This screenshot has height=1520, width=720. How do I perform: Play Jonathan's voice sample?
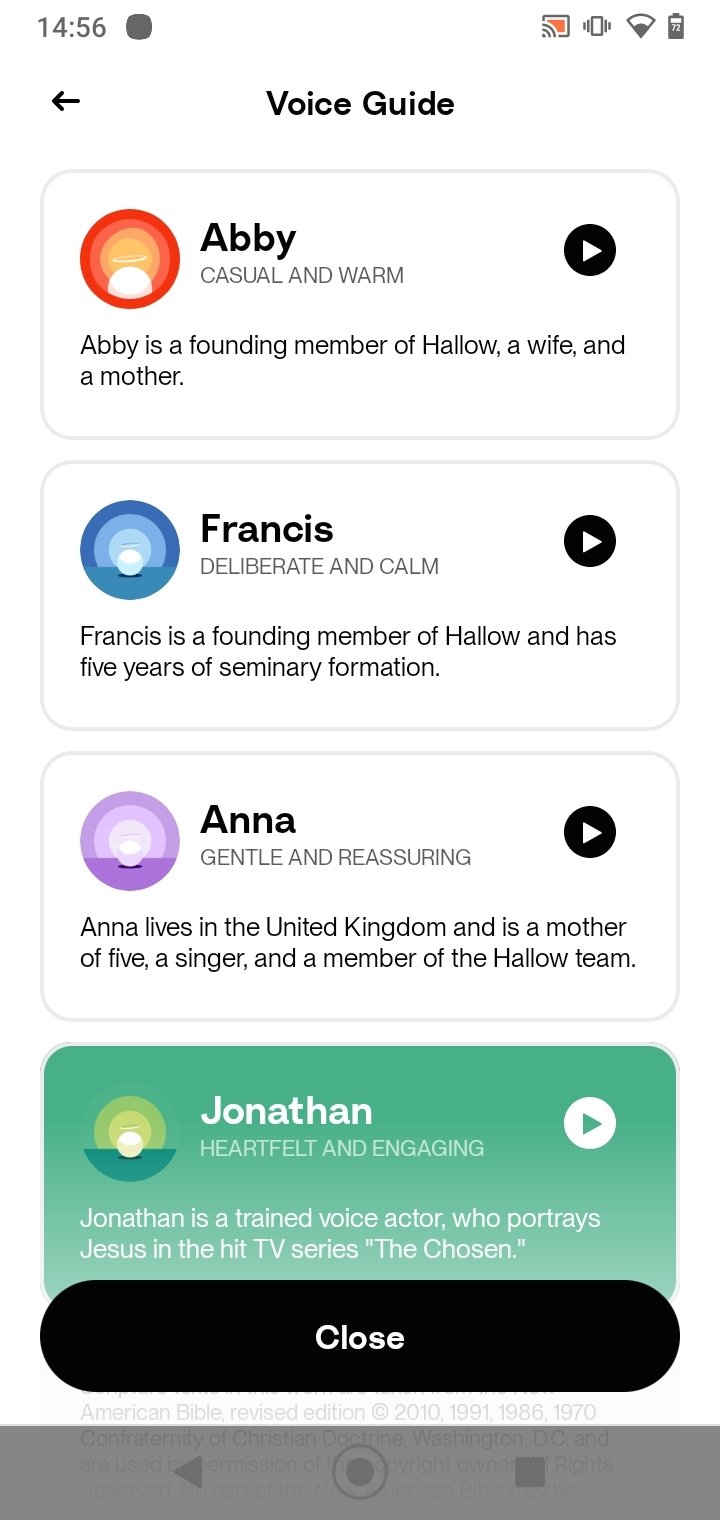pyautogui.click(x=590, y=1123)
